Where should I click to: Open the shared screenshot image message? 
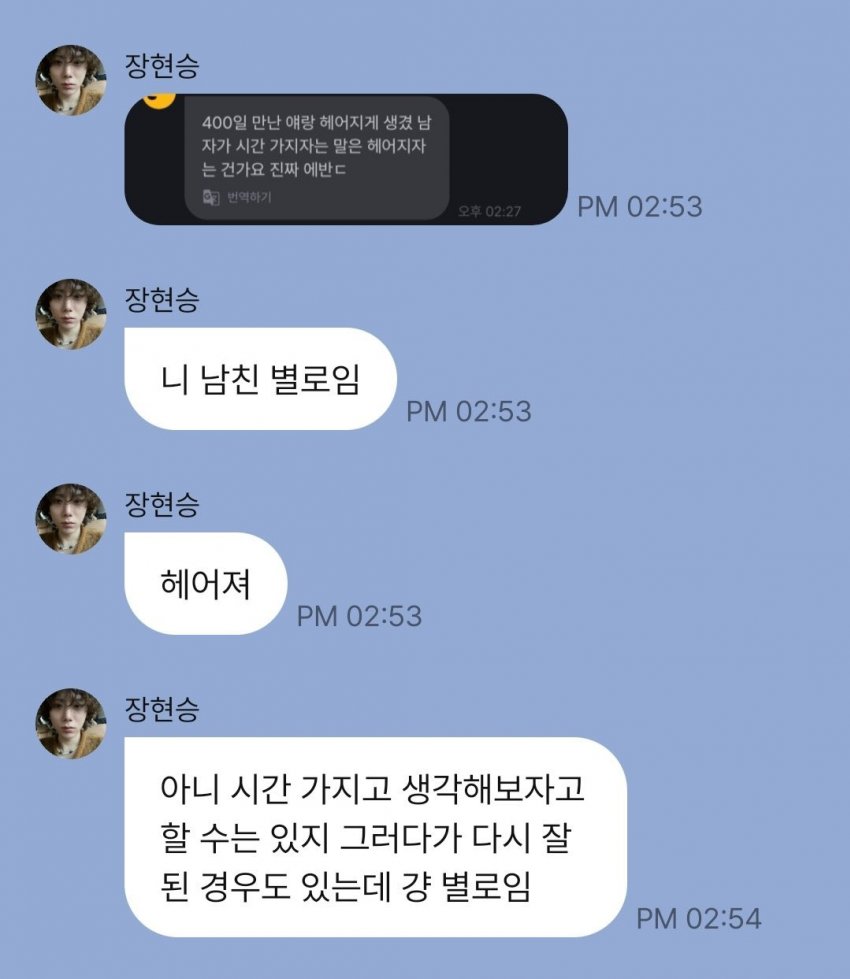click(x=345, y=159)
